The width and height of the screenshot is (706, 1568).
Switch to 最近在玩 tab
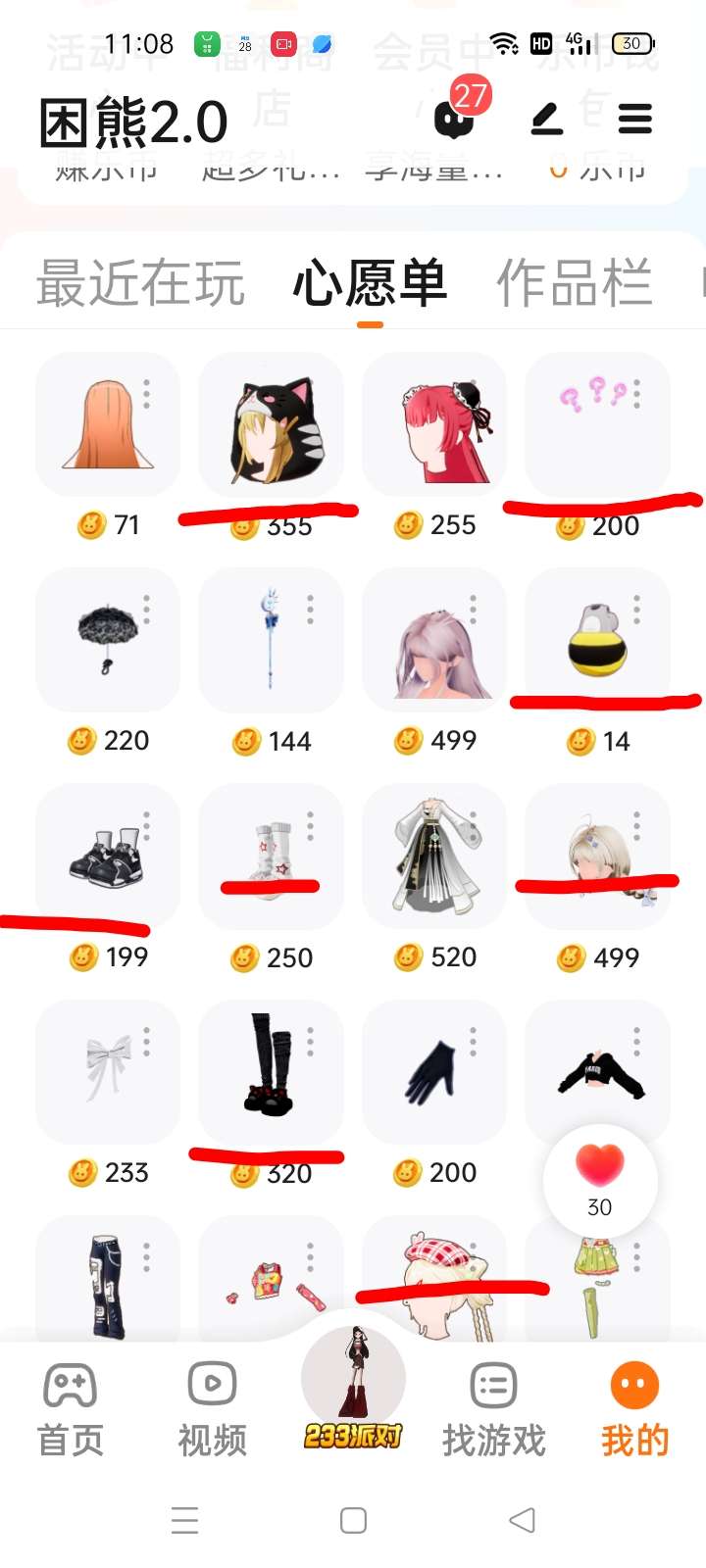140,283
